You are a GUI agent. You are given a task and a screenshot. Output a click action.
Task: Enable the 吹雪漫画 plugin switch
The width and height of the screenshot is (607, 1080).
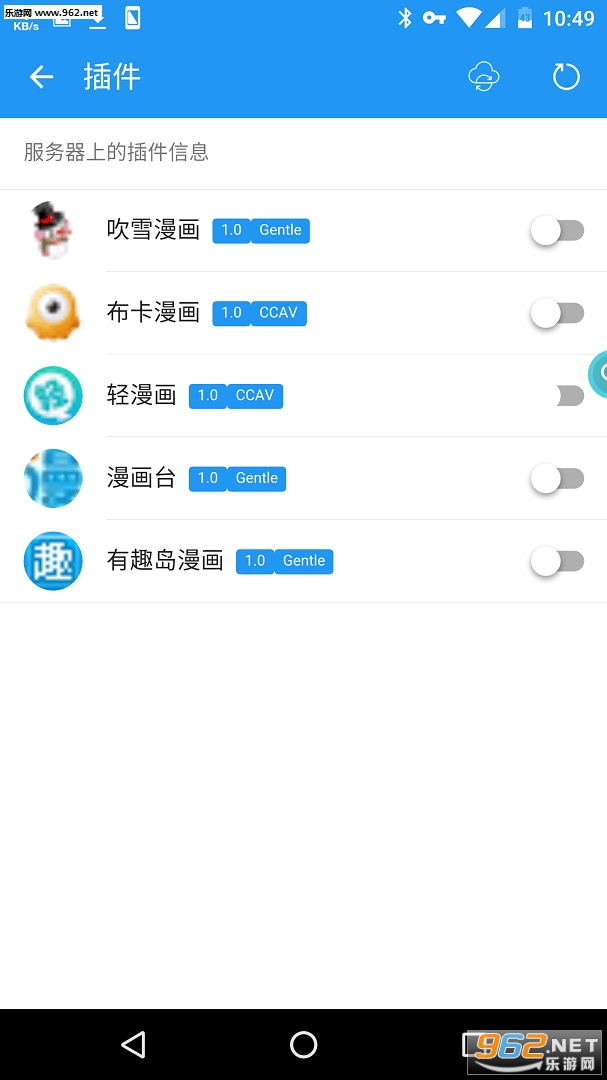[x=557, y=231]
